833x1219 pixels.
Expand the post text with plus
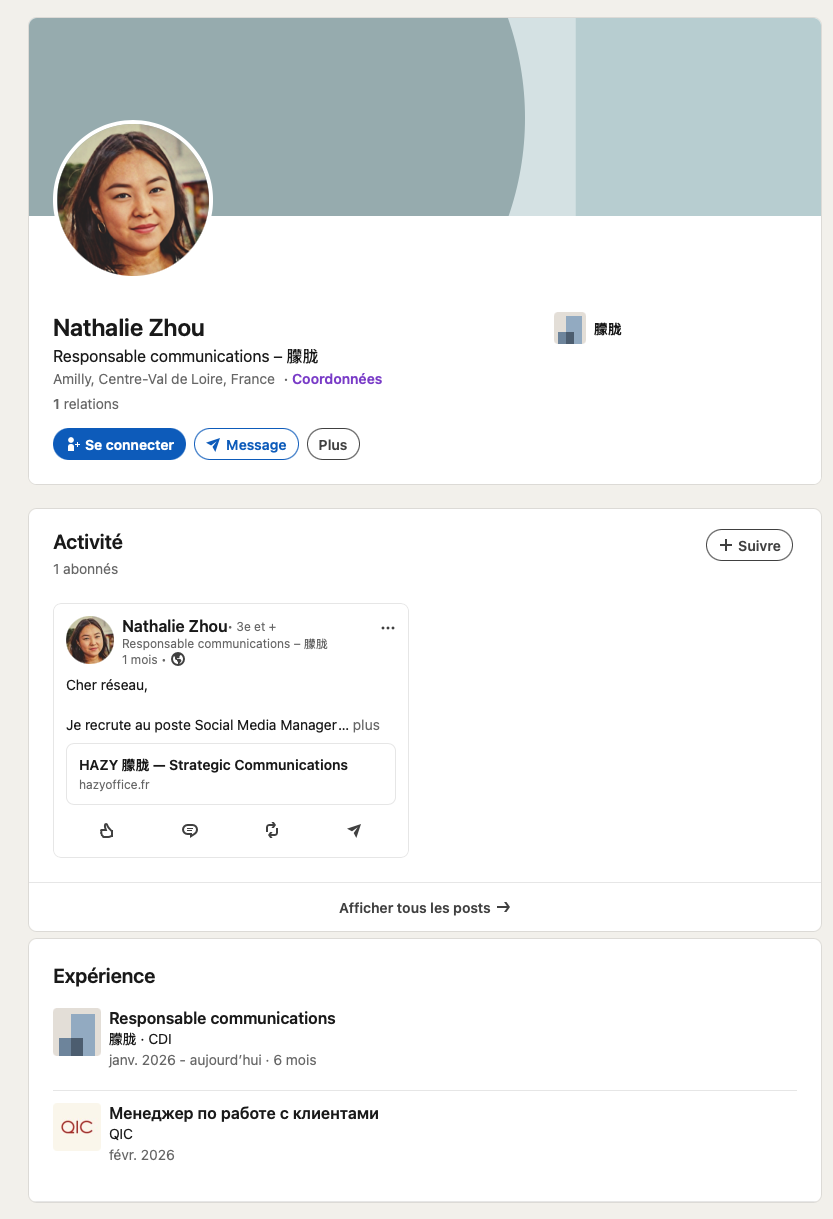click(366, 725)
